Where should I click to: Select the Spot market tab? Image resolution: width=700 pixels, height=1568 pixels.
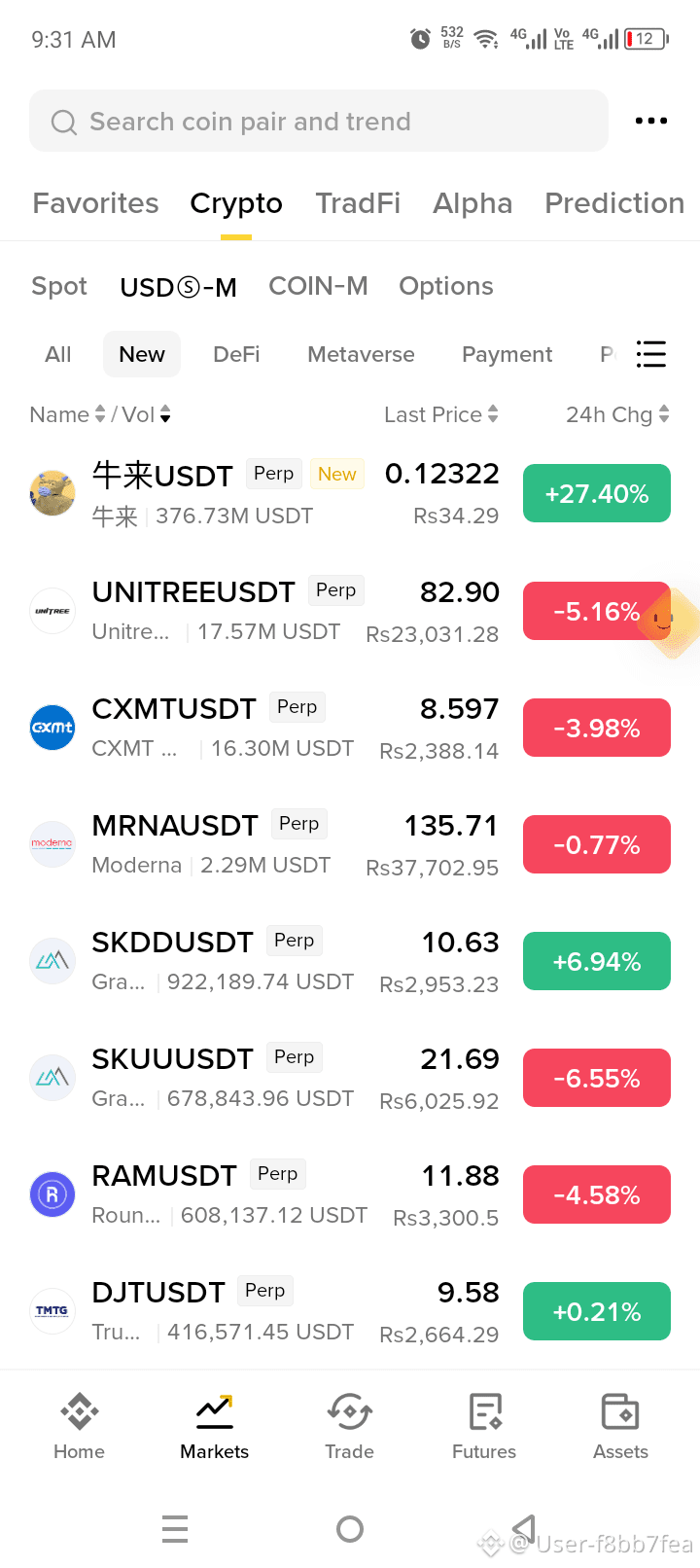click(x=59, y=286)
